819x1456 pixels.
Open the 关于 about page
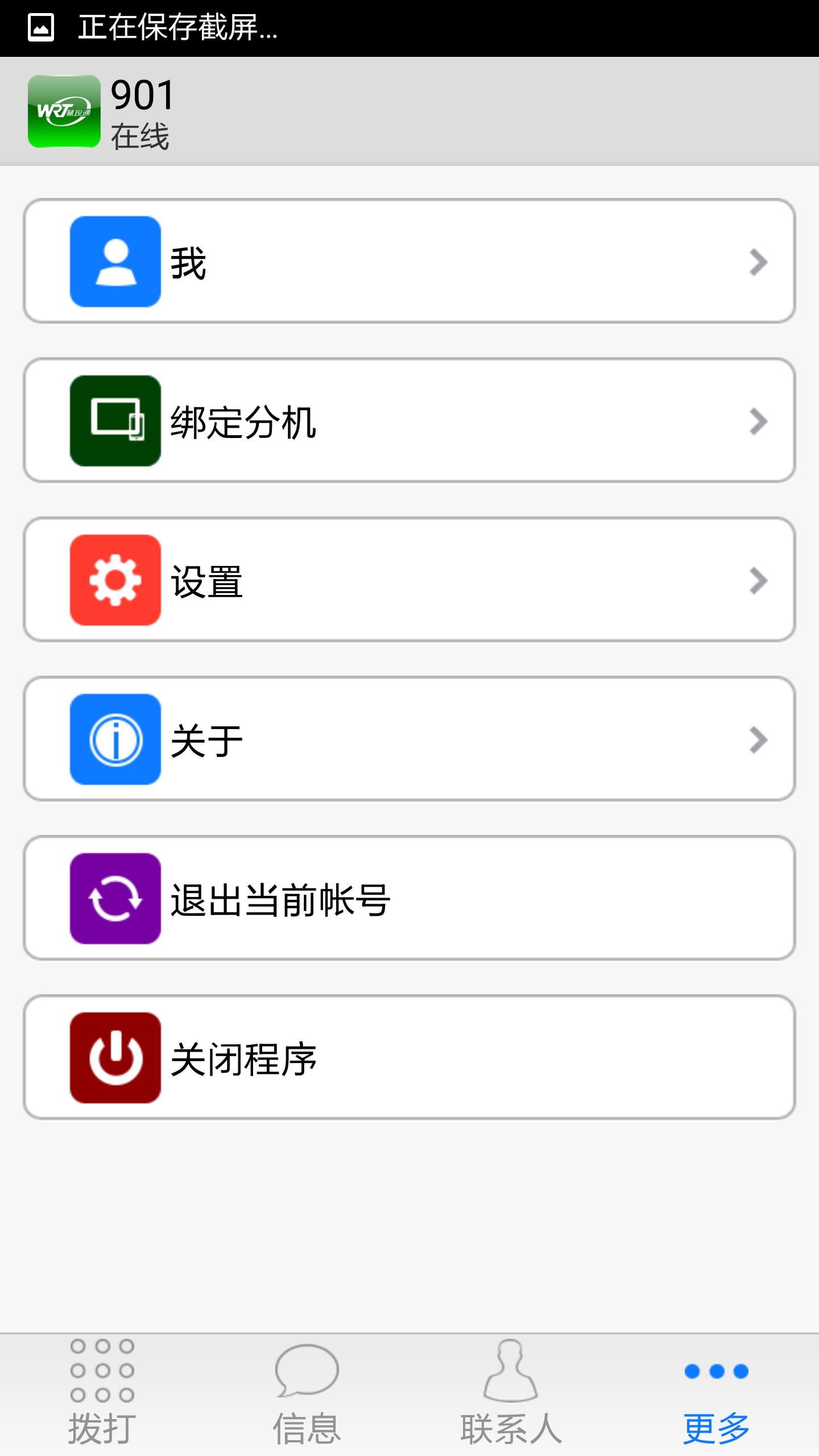pos(408,739)
